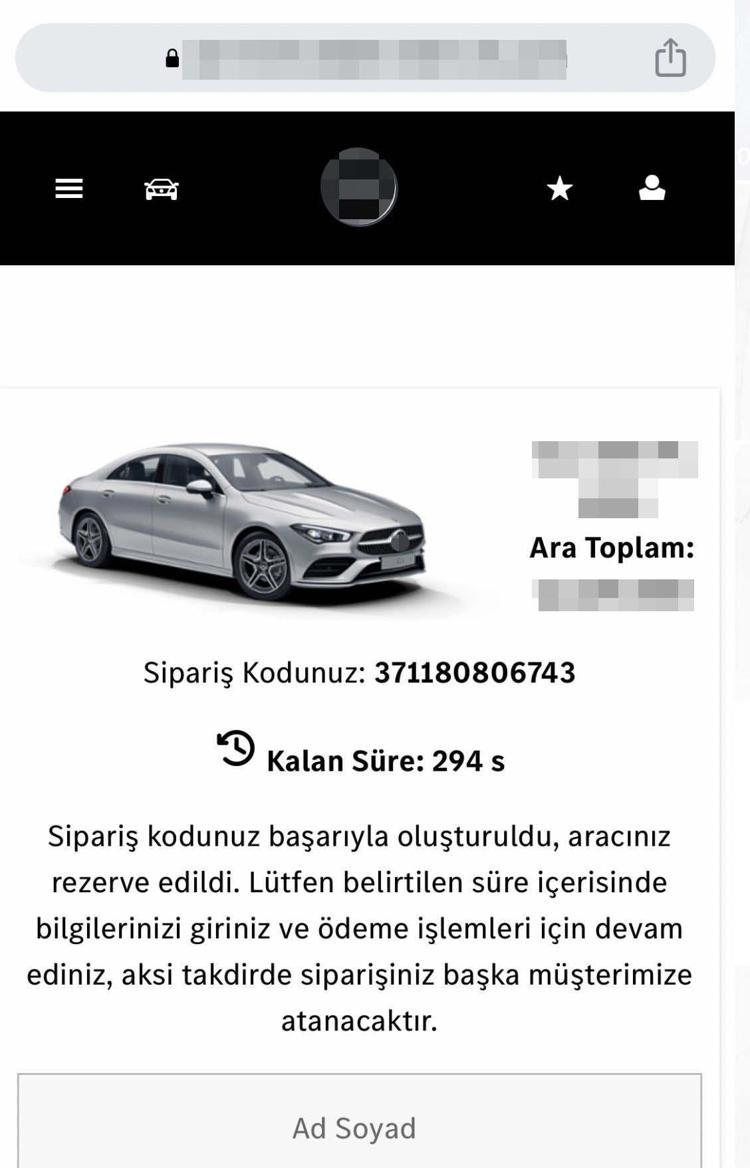
Task: Click Sipariş Kodunuz label text
Action: coord(255,672)
